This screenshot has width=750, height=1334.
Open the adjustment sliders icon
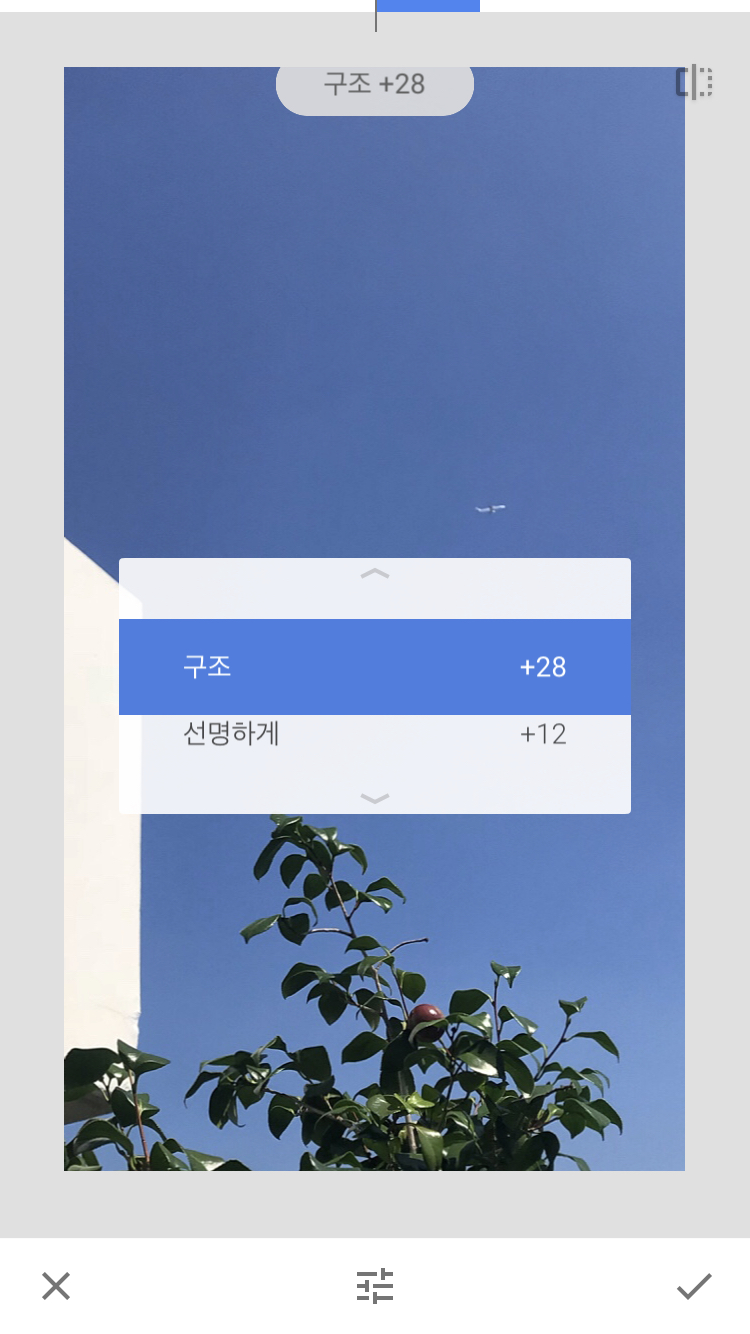pyautogui.click(x=375, y=1286)
